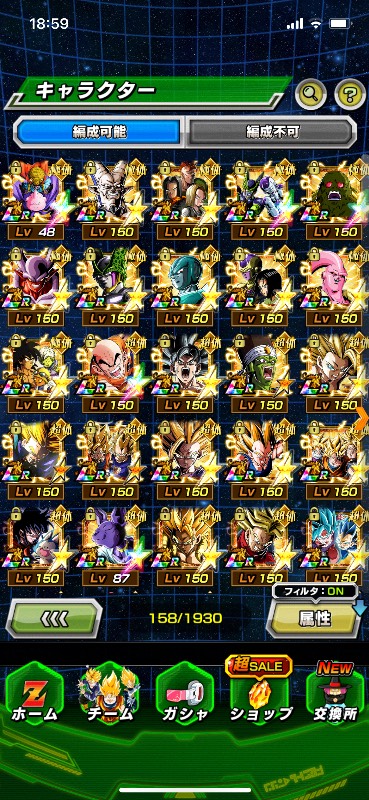Open the magnifying glass search icon
369x800 pixels.
tap(311, 93)
